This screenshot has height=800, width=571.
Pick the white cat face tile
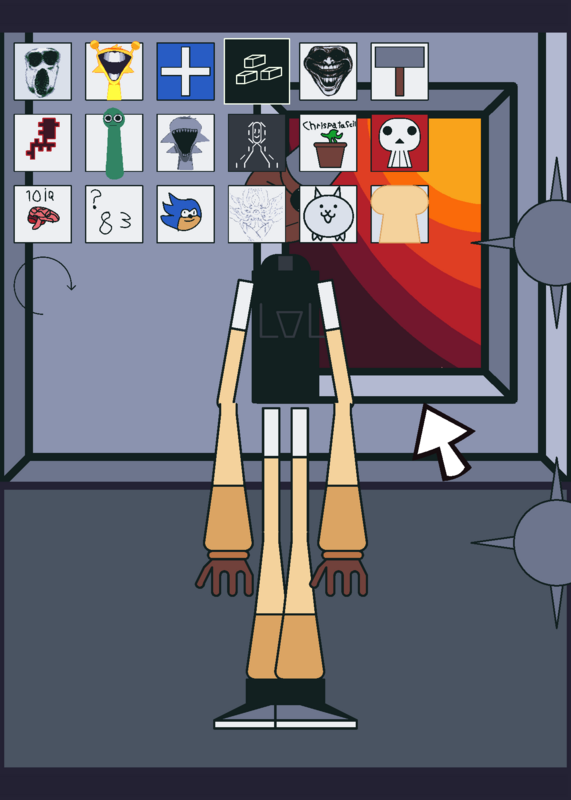328,214
